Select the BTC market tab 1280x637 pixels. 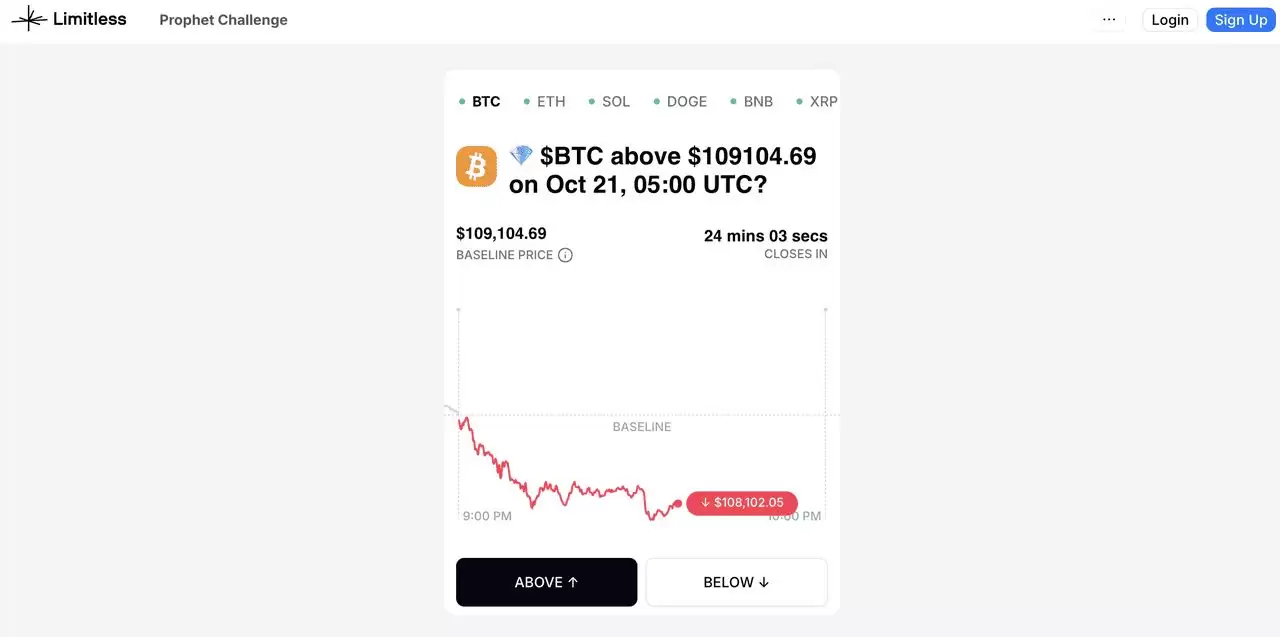[x=485, y=102]
